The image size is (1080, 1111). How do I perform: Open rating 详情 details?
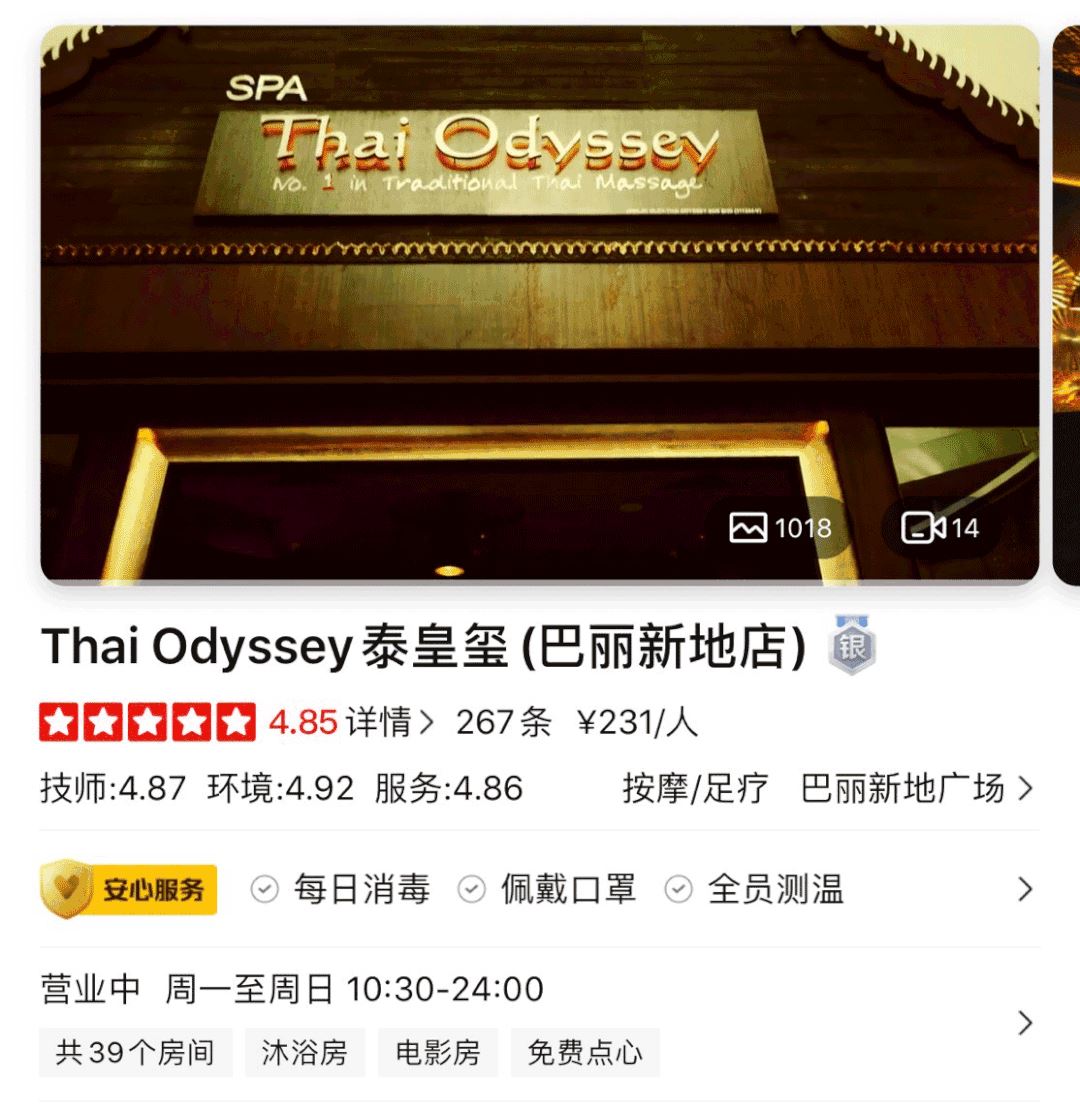(388, 721)
